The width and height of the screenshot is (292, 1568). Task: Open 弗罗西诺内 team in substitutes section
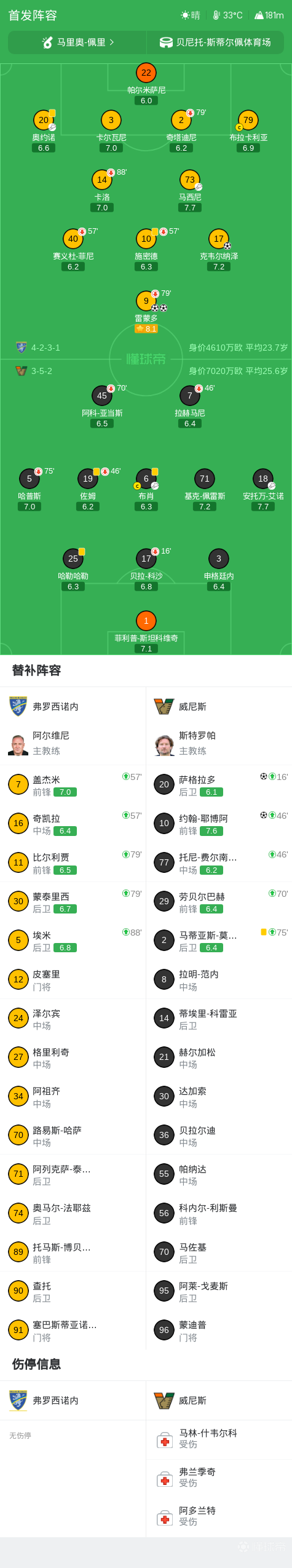point(73,707)
